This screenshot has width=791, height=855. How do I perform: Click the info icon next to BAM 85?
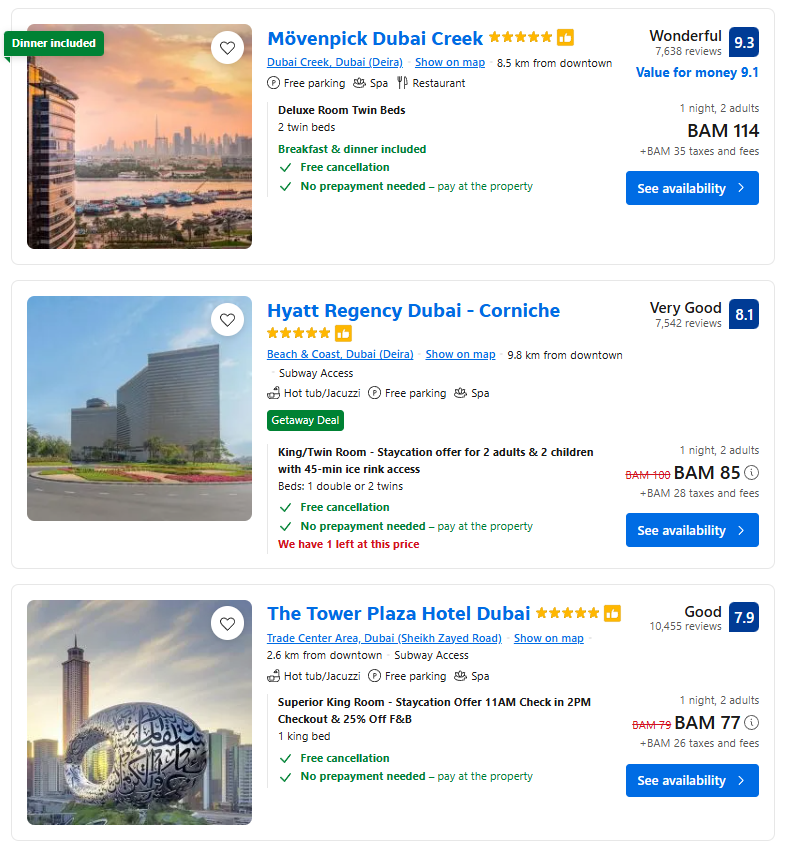tap(750, 472)
